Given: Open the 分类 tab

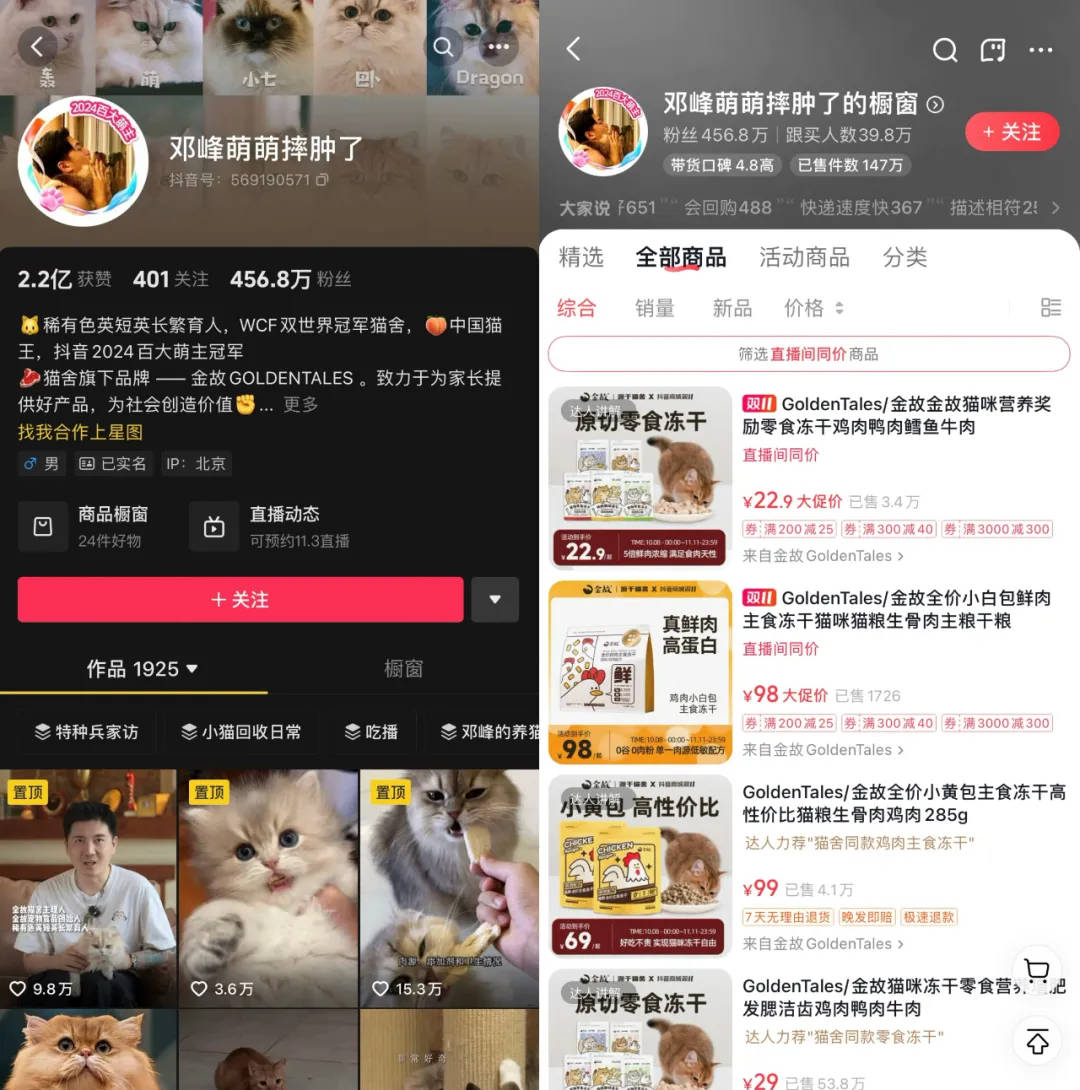Looking at the screenshot, I should [x=905, y=257].
